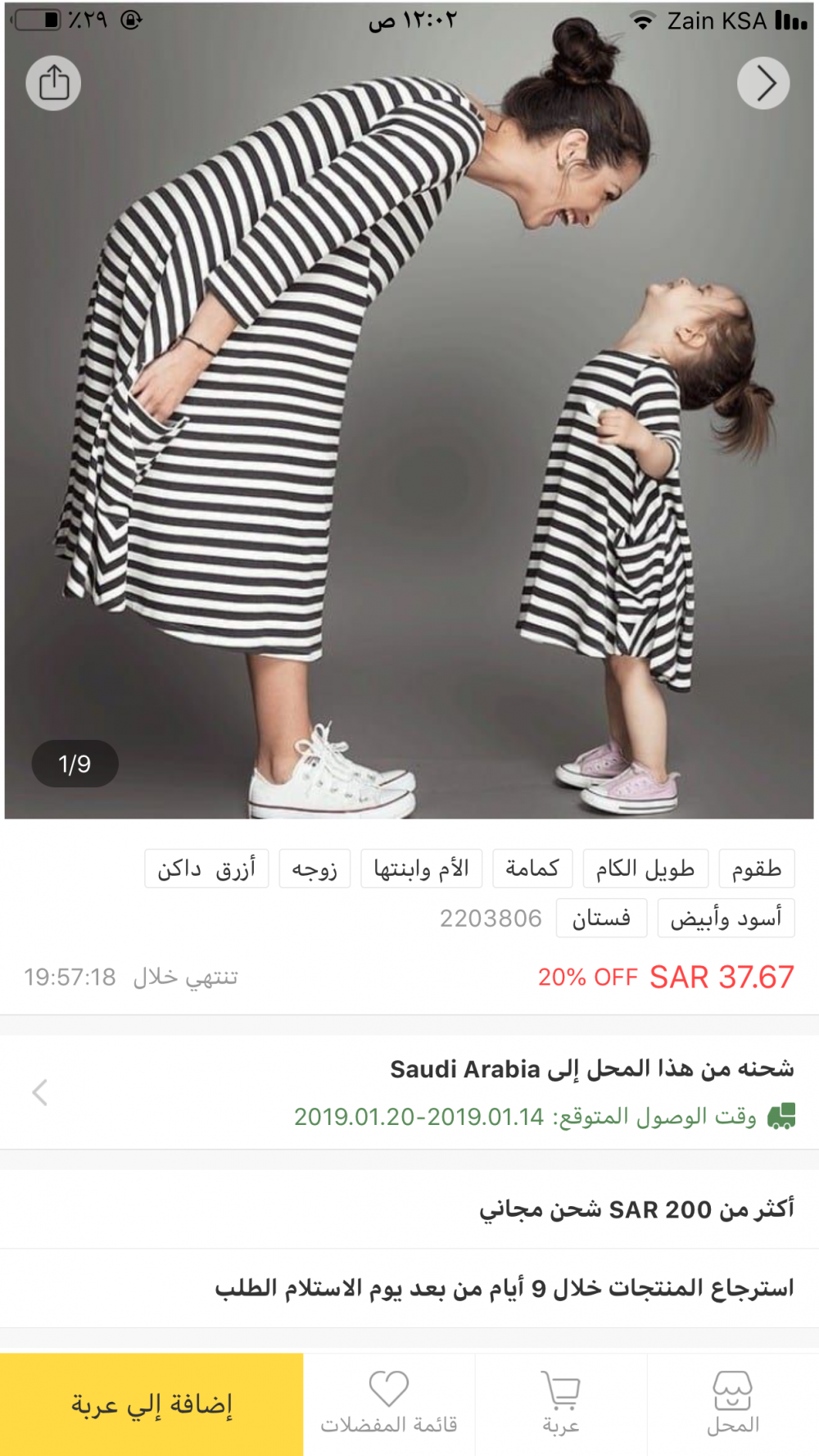
Task: Select the فستان tag chip
Action: click(601, 919)
